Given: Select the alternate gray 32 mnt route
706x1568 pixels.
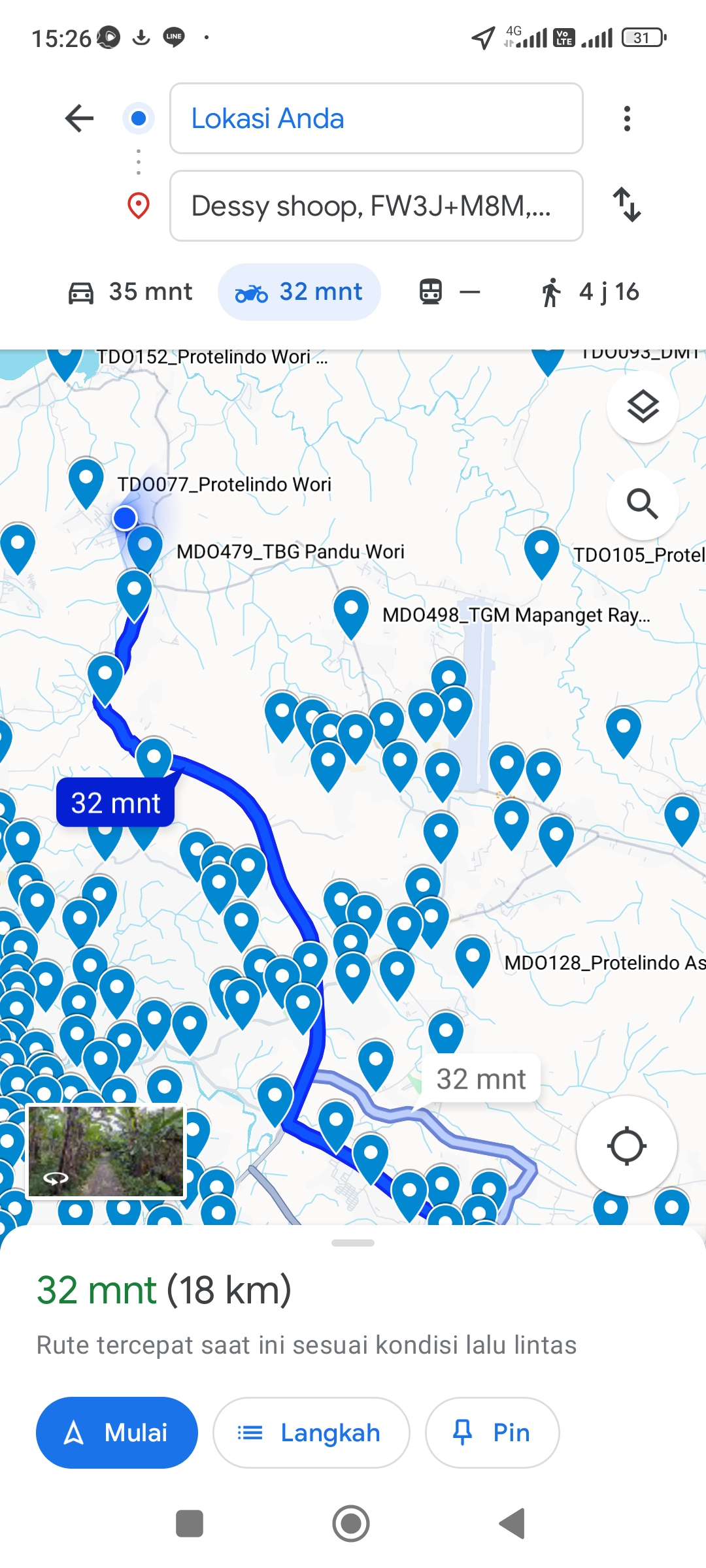Looking at the screenshot, I should [481, 1079].
